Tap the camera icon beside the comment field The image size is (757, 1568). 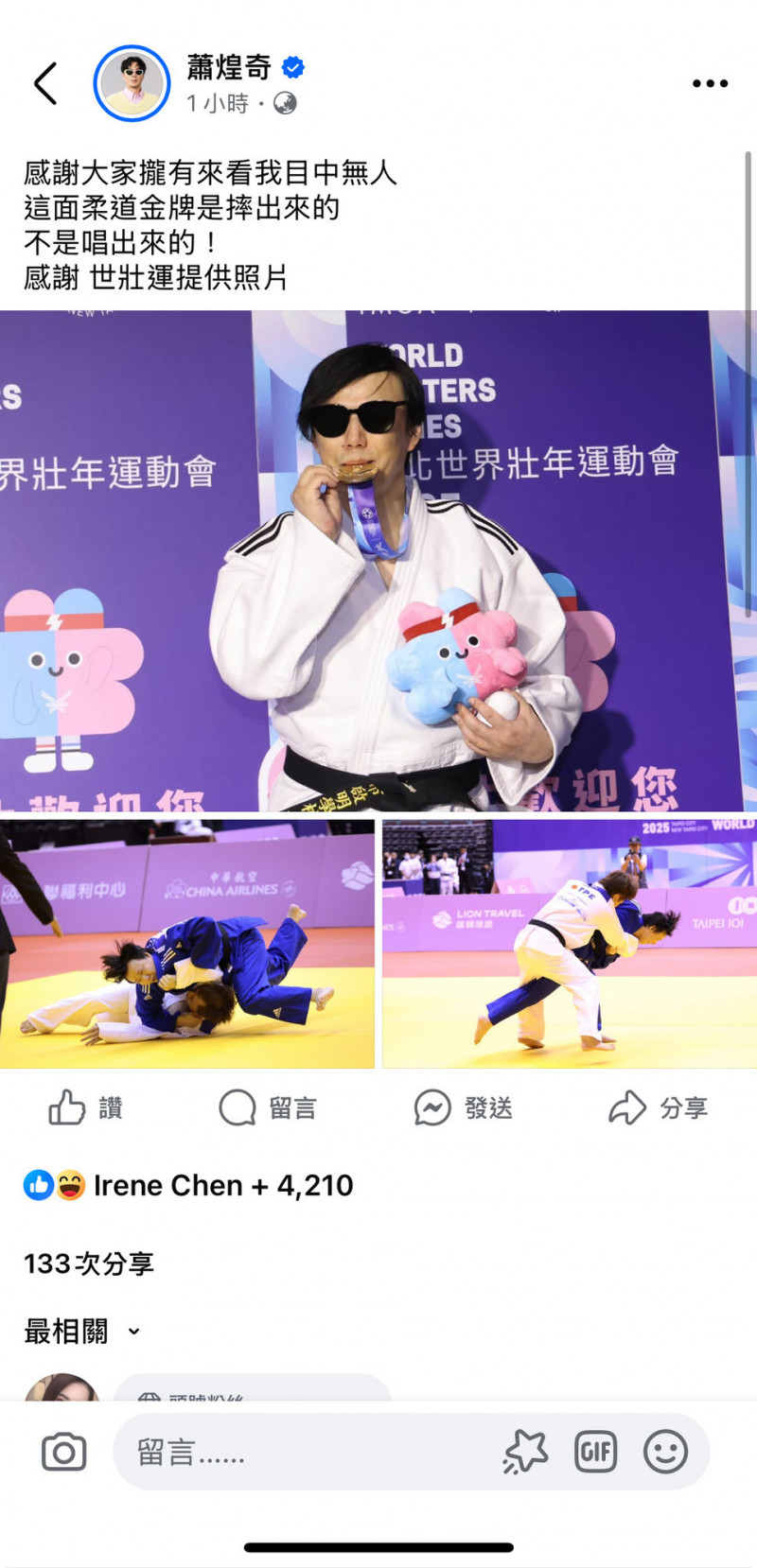coord(62,1451)
